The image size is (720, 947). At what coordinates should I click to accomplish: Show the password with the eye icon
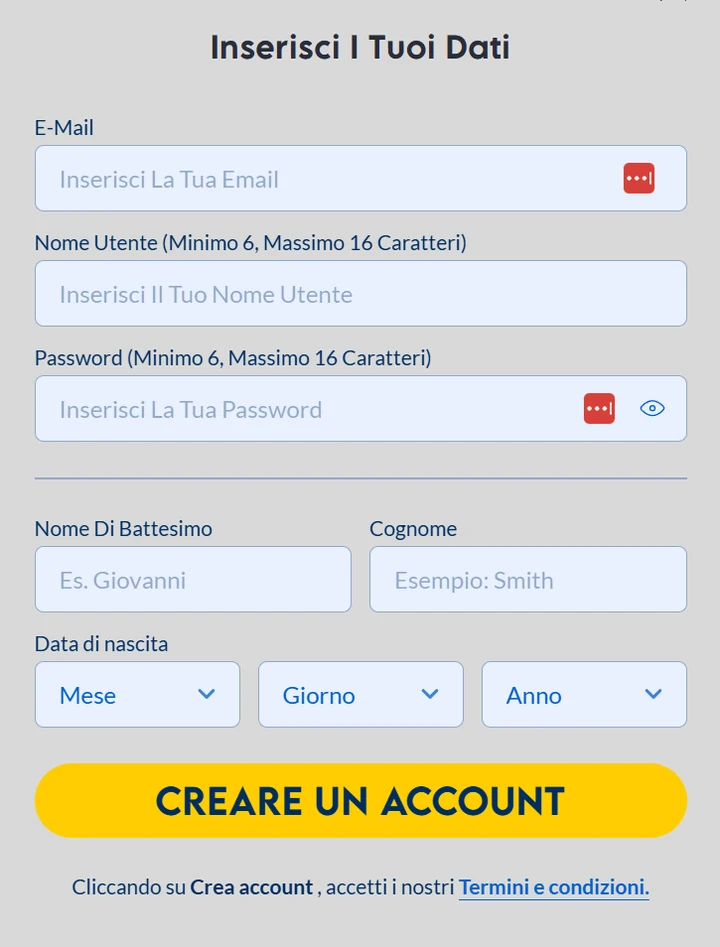tap(652, 408)
